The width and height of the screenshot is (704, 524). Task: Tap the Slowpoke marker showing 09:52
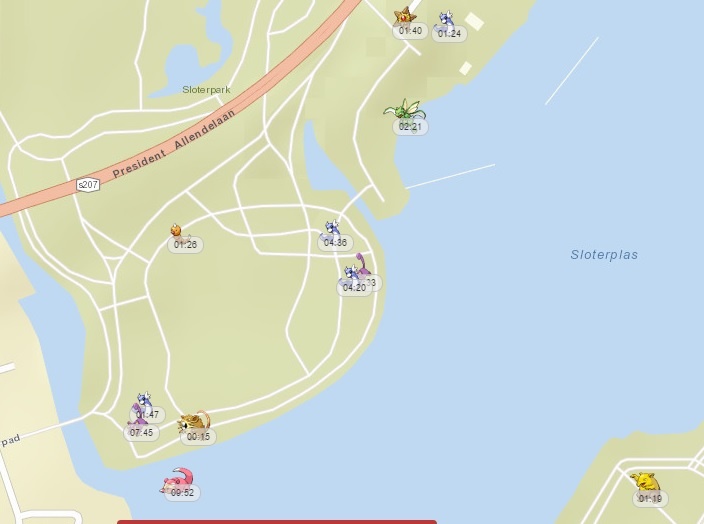pos(179,480)
